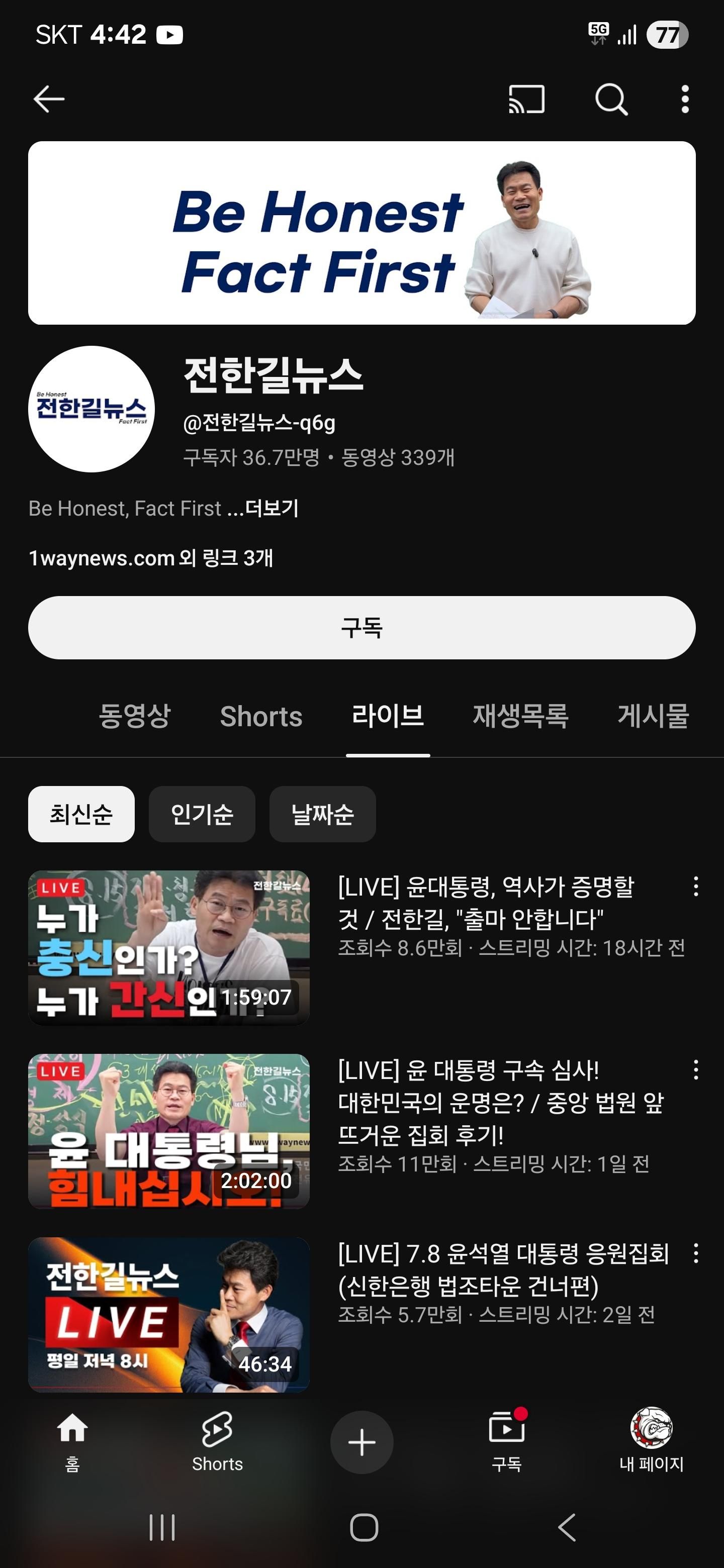Subscribe with the 구독 button
This screenshot has height=1568, width=724.
click(x=361, y=628)
